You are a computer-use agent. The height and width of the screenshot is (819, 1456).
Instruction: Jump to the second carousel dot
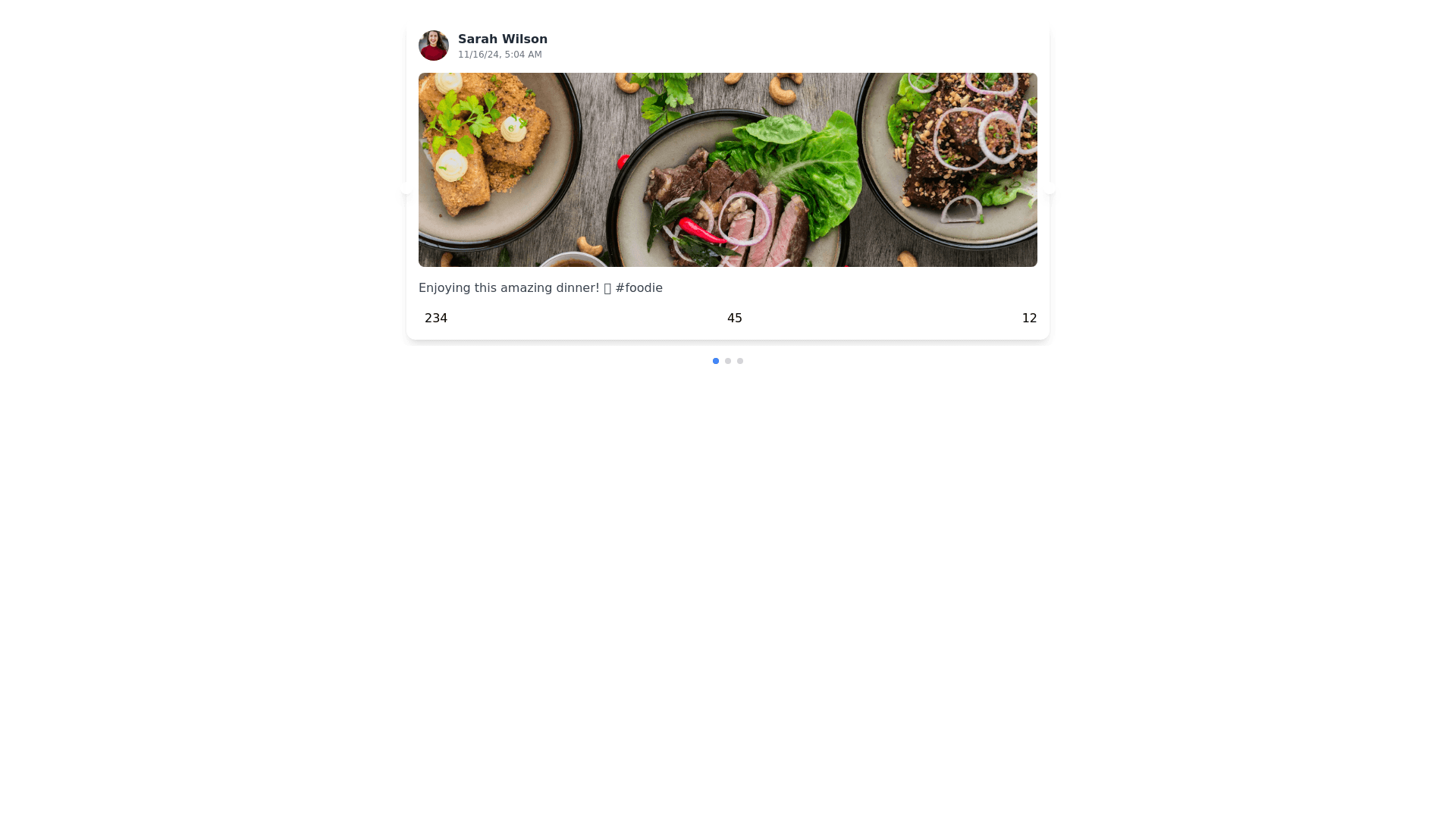728,361
